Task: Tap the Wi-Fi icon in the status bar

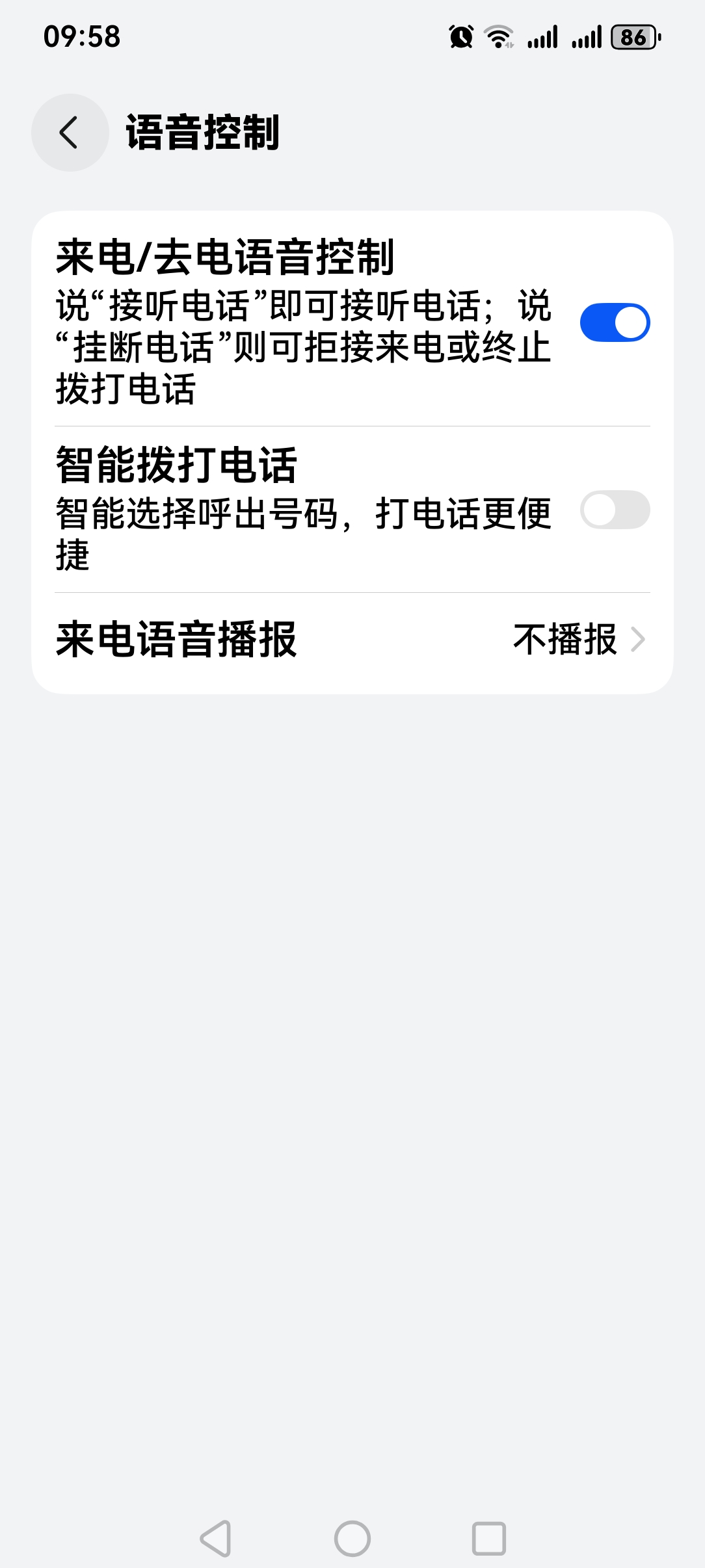Action: point(501,38)
